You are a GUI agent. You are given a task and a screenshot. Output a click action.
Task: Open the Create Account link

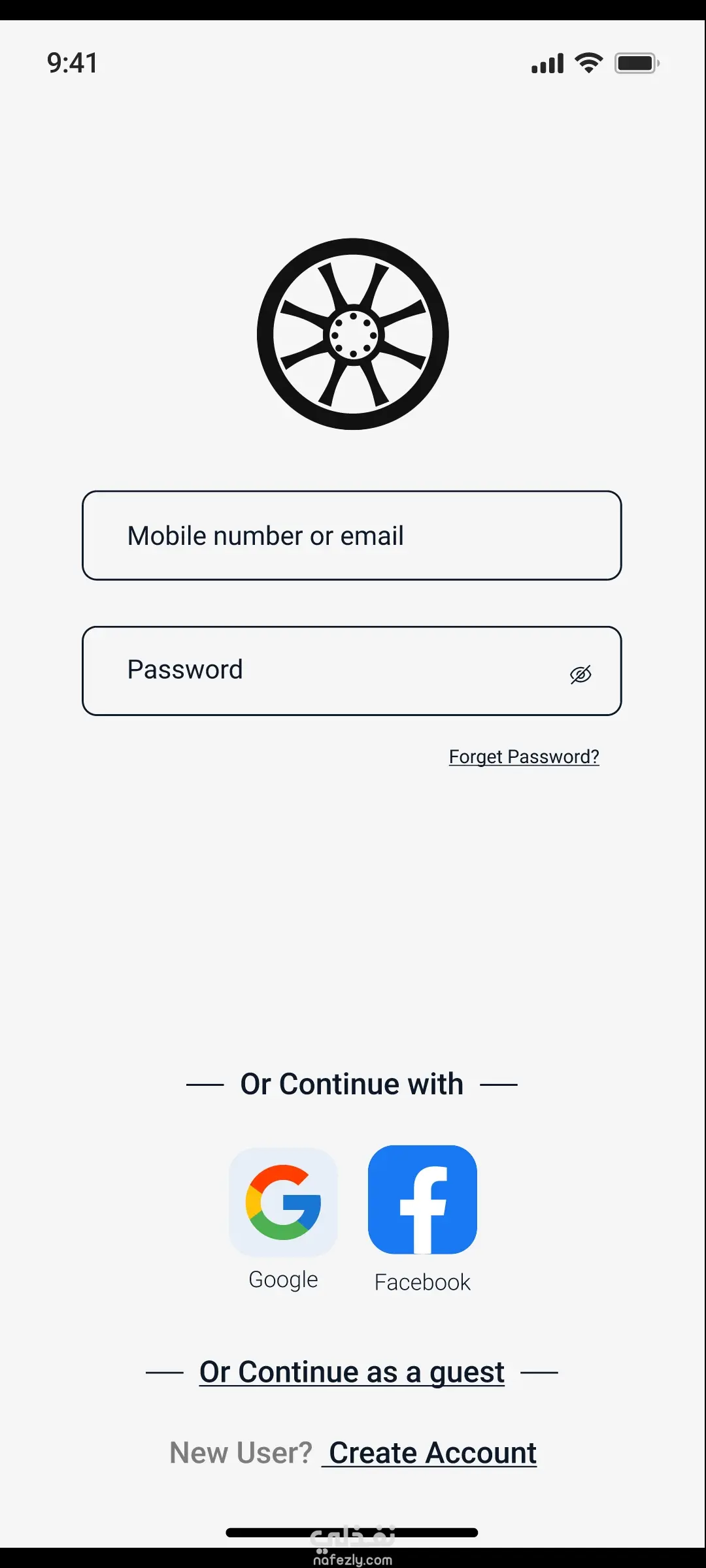pyautogui.click(x=431, y=1453)
